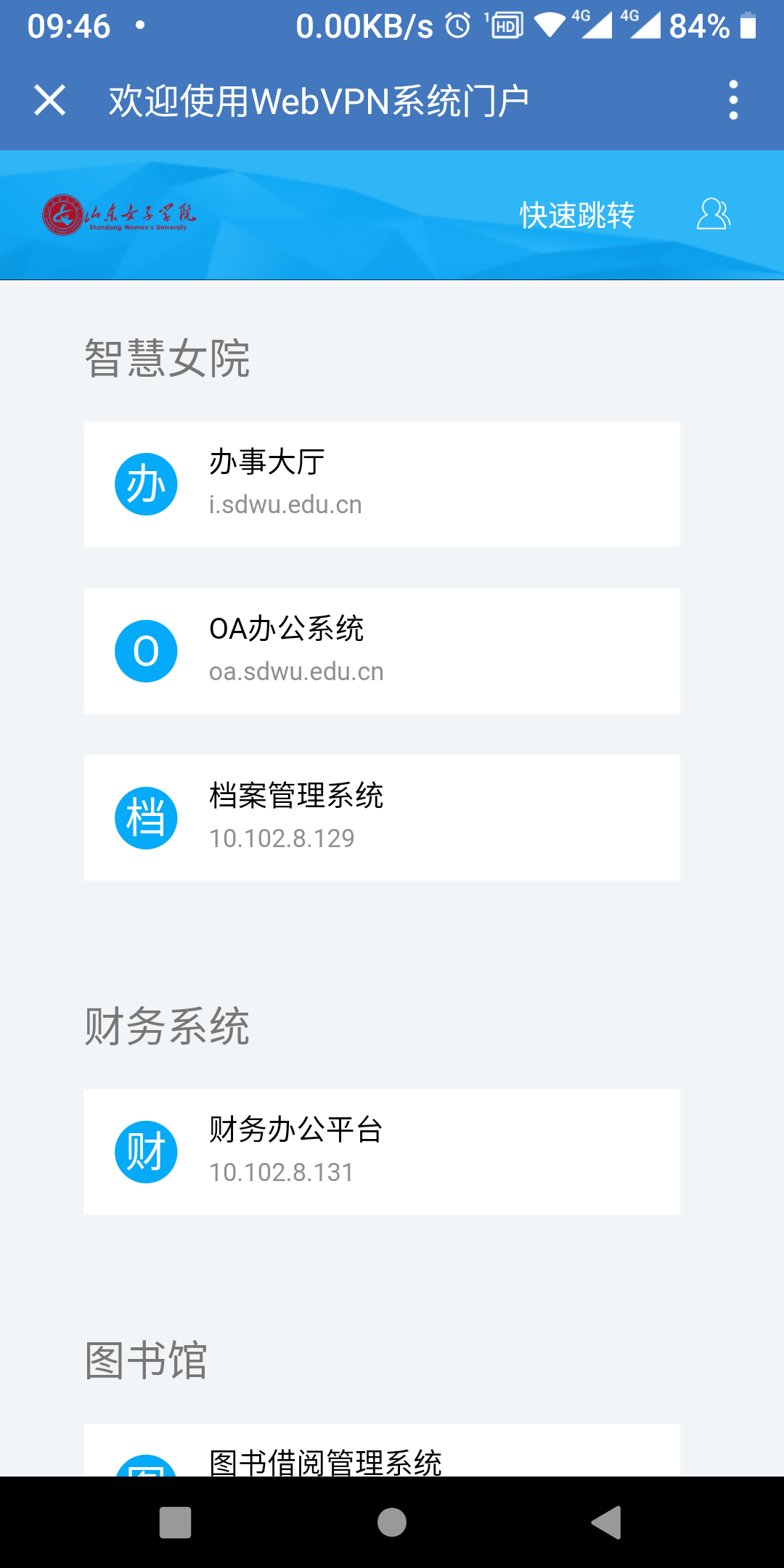
Task: Open the user profile icon
Action: pos(713,215)
